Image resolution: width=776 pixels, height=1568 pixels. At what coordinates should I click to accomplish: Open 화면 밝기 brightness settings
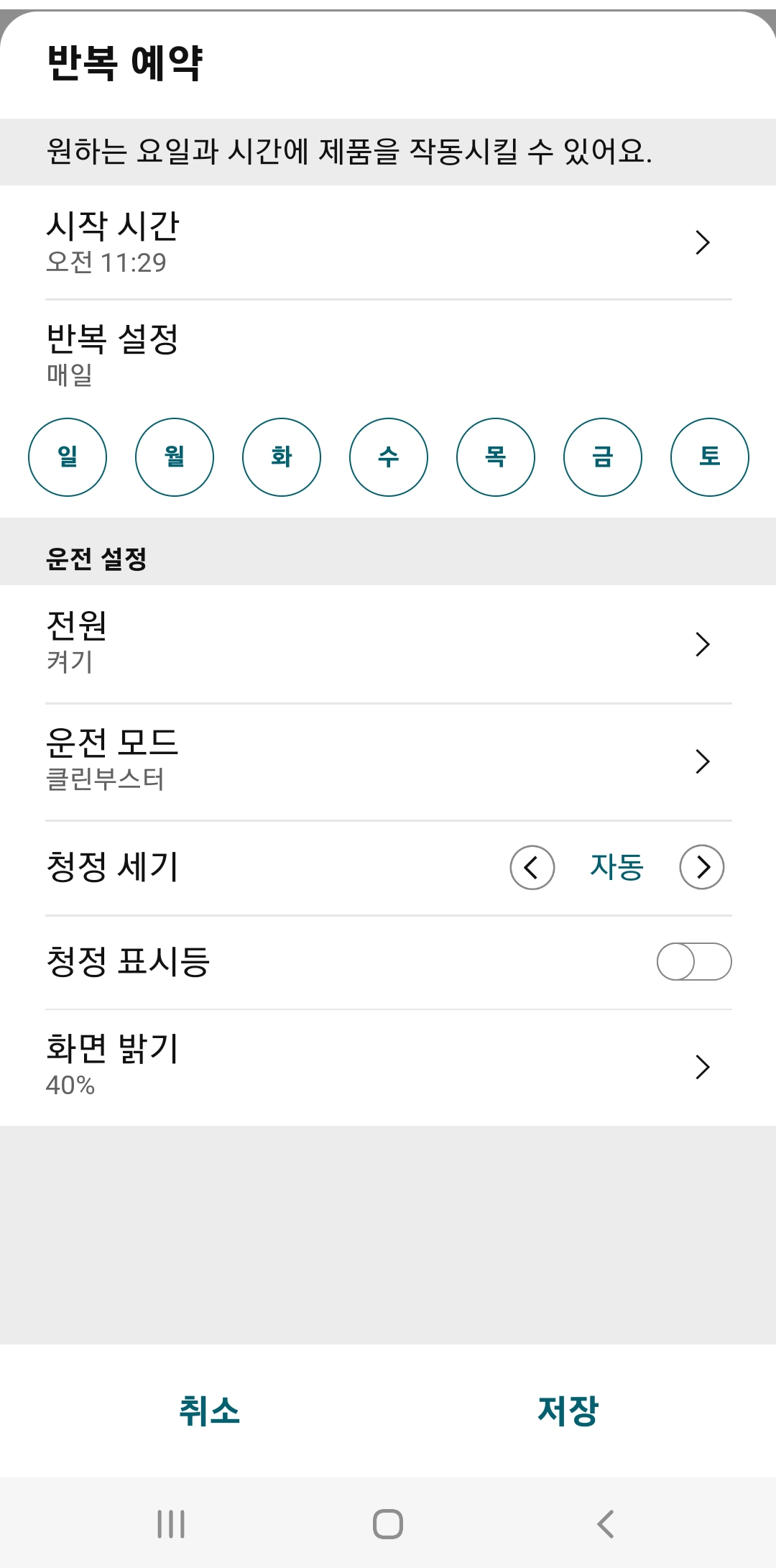[388, 1068]
